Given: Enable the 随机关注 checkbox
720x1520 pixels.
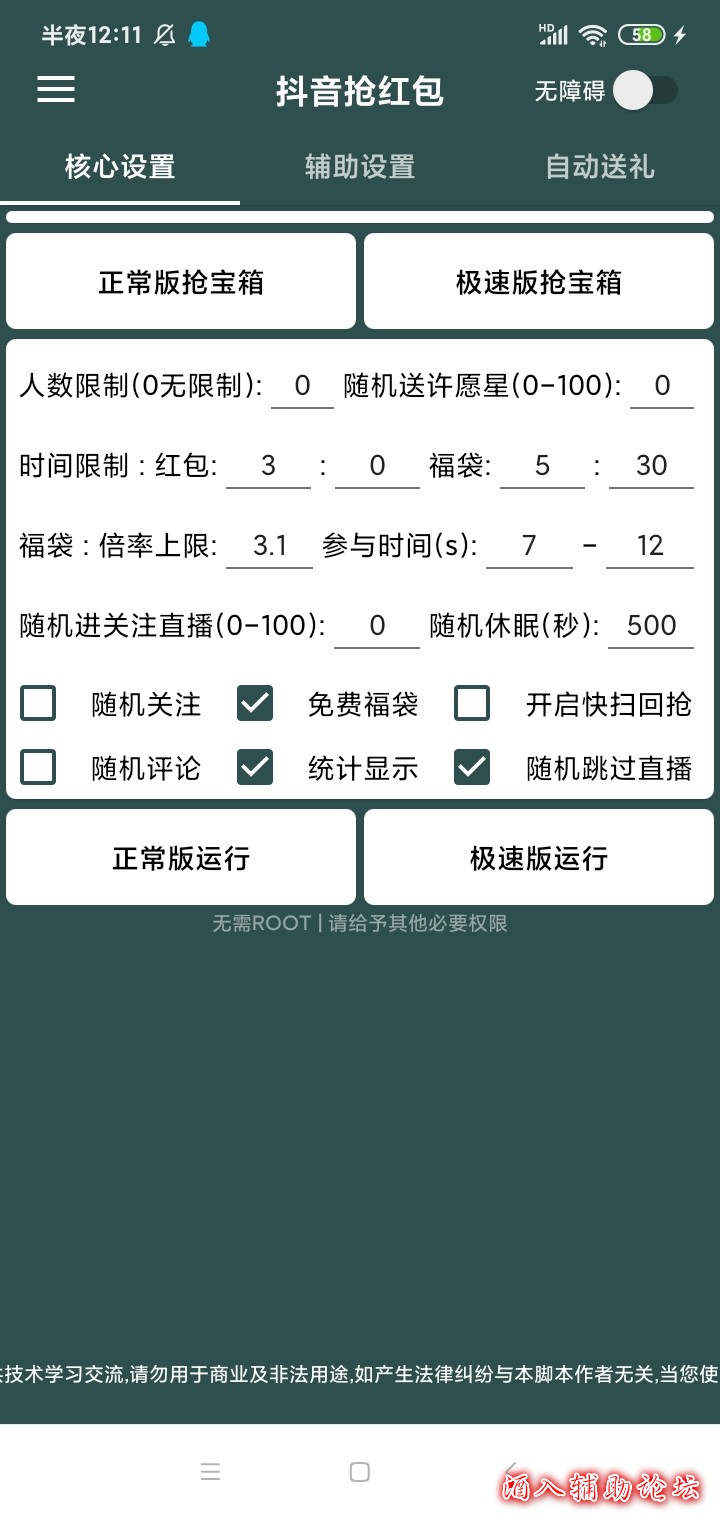Looking at the screenshot, I should pos(39,704).
